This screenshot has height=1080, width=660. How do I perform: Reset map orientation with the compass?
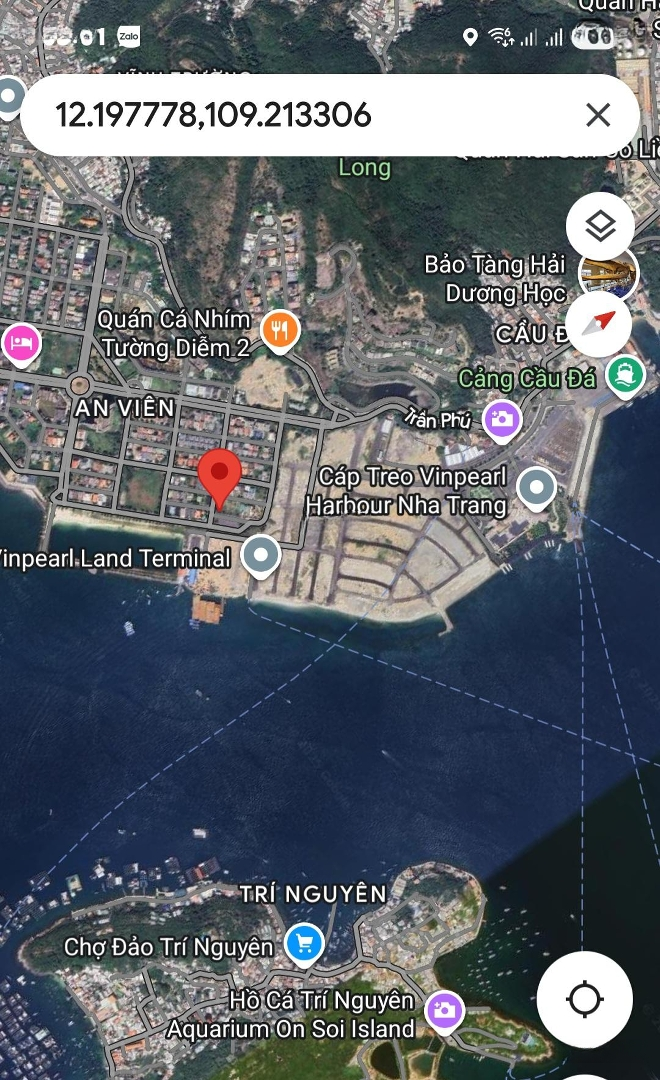coord(598,324)
